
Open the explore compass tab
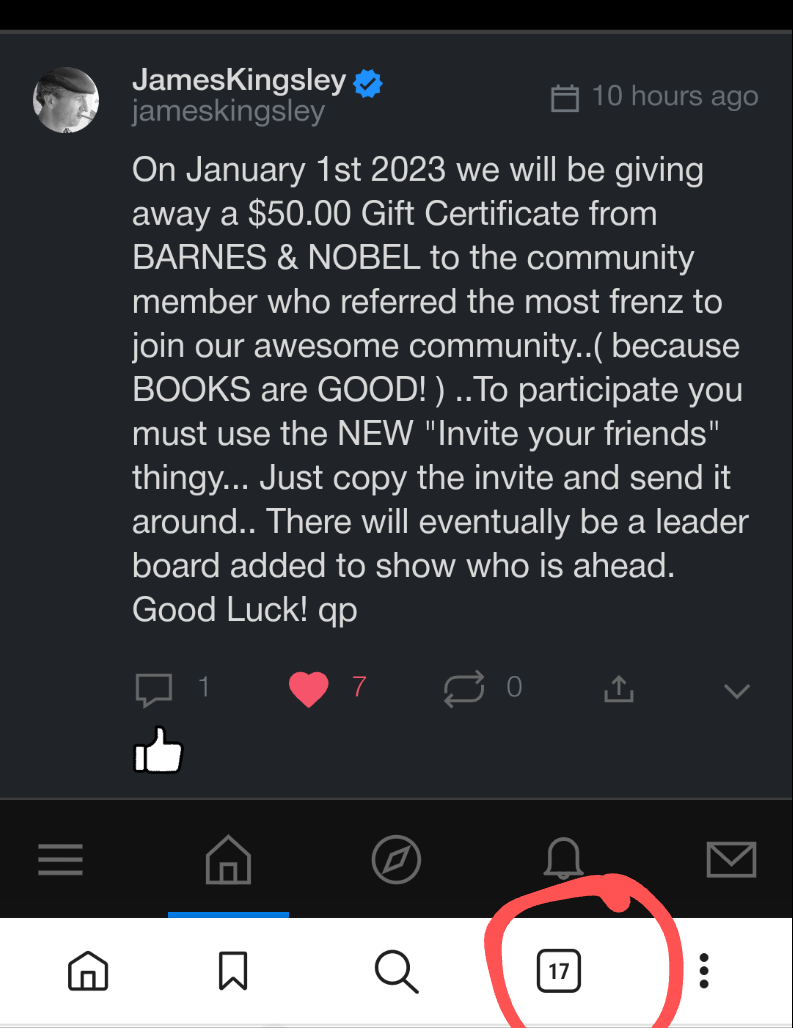(x=396, y=859)
